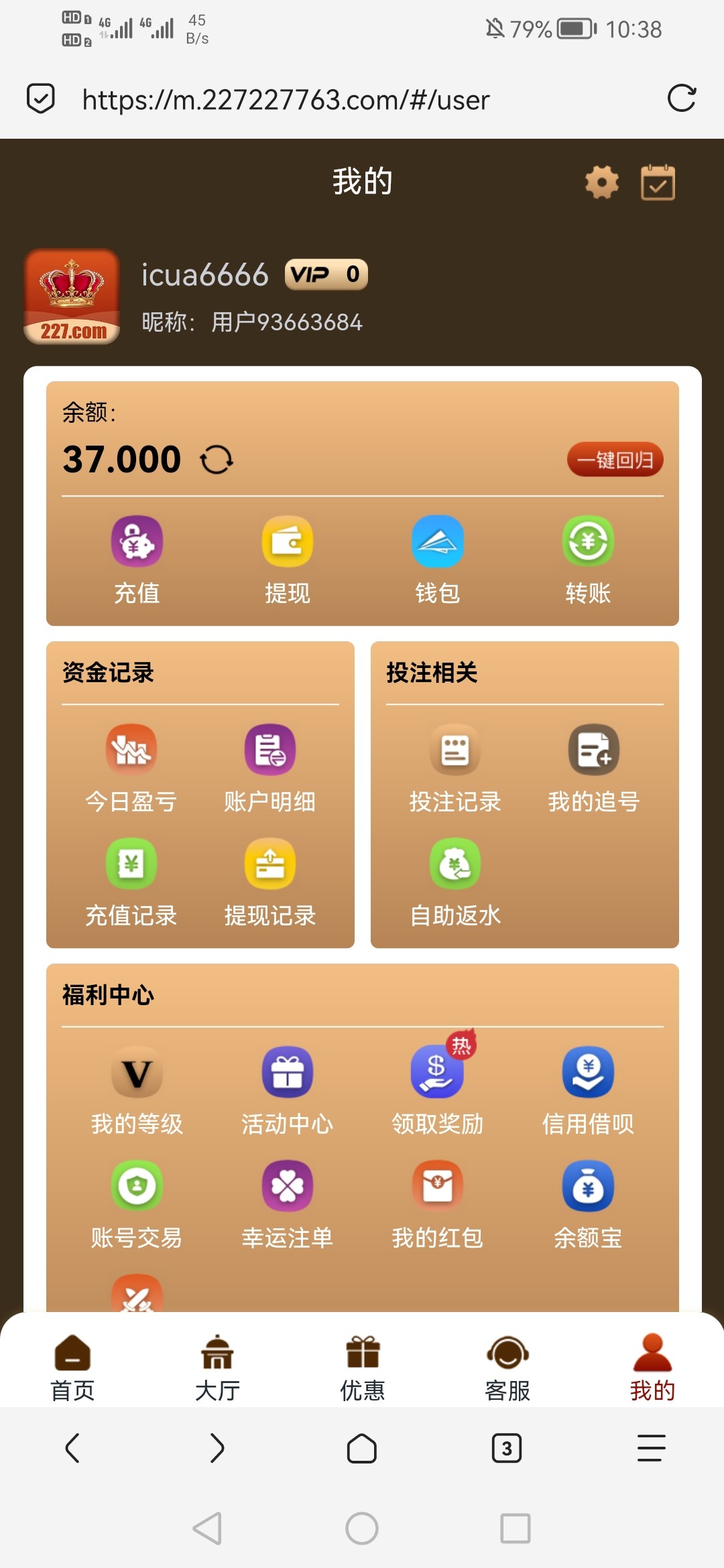Open 今日盈亏 profit-loss record icon
Screen dimensions: 724x1568
131,750
